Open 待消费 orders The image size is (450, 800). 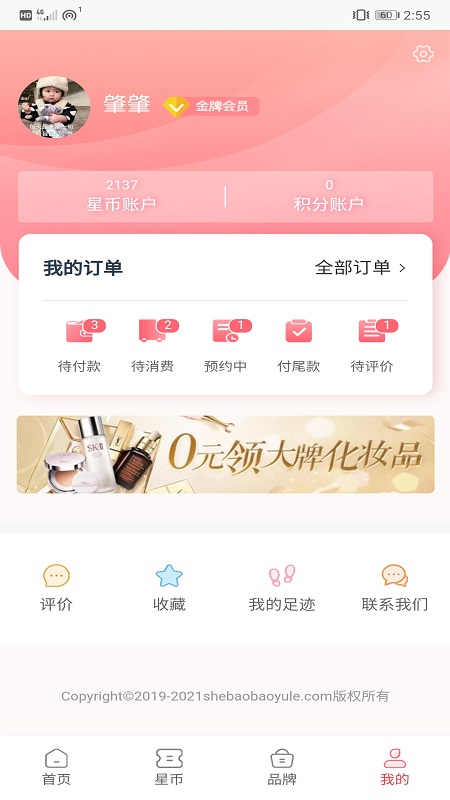click(x=152, y=345)
